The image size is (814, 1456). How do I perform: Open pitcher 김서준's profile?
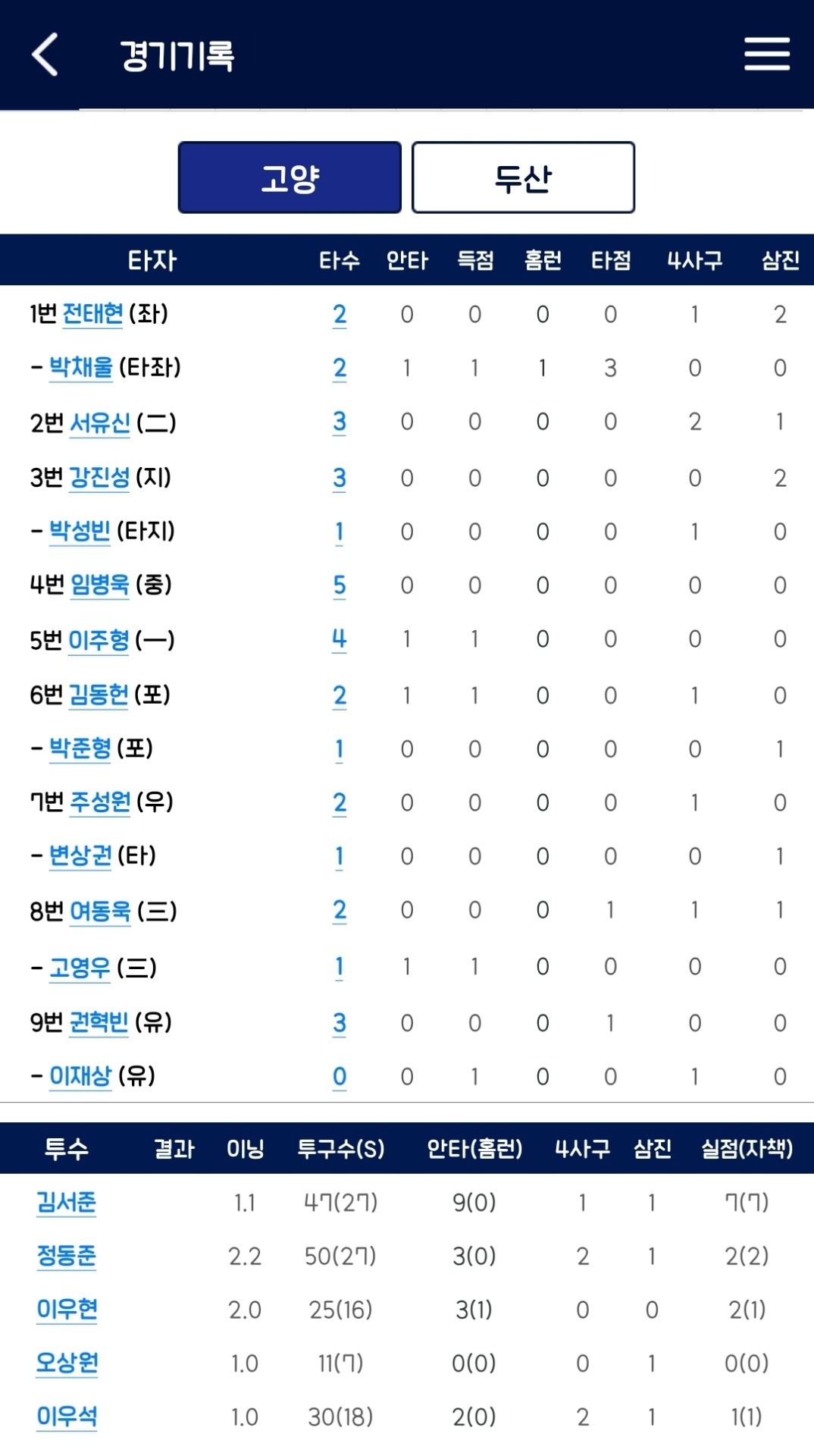pos(67,1202)
